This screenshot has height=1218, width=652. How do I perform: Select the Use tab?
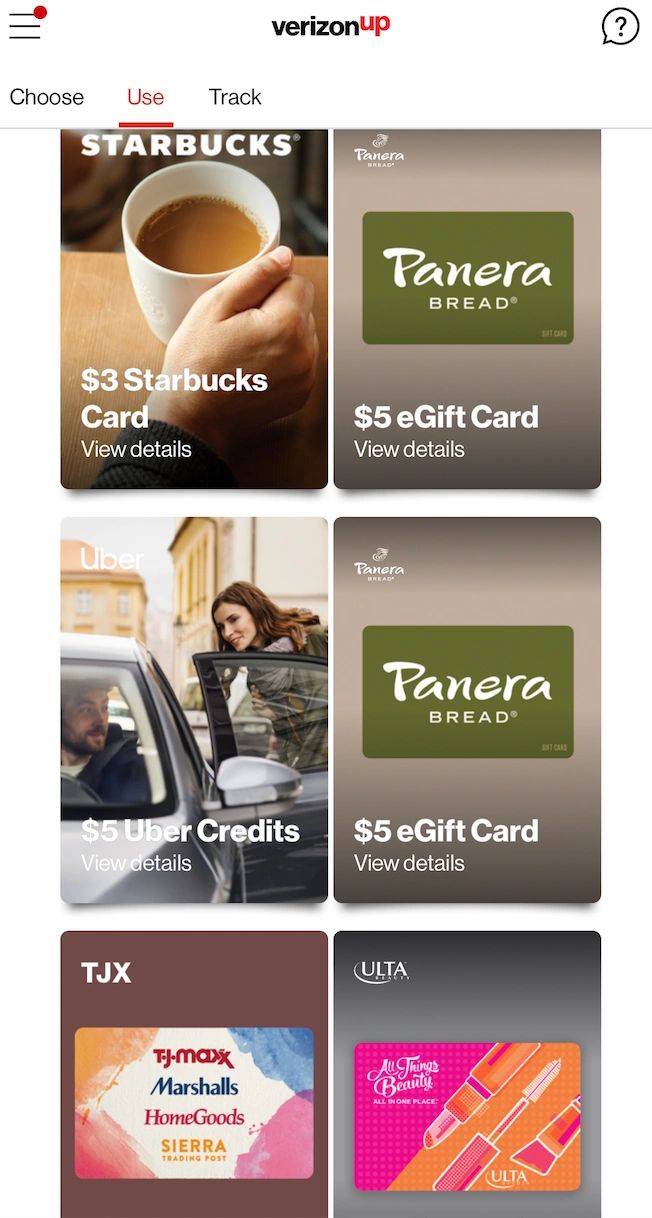pos(145,97)
